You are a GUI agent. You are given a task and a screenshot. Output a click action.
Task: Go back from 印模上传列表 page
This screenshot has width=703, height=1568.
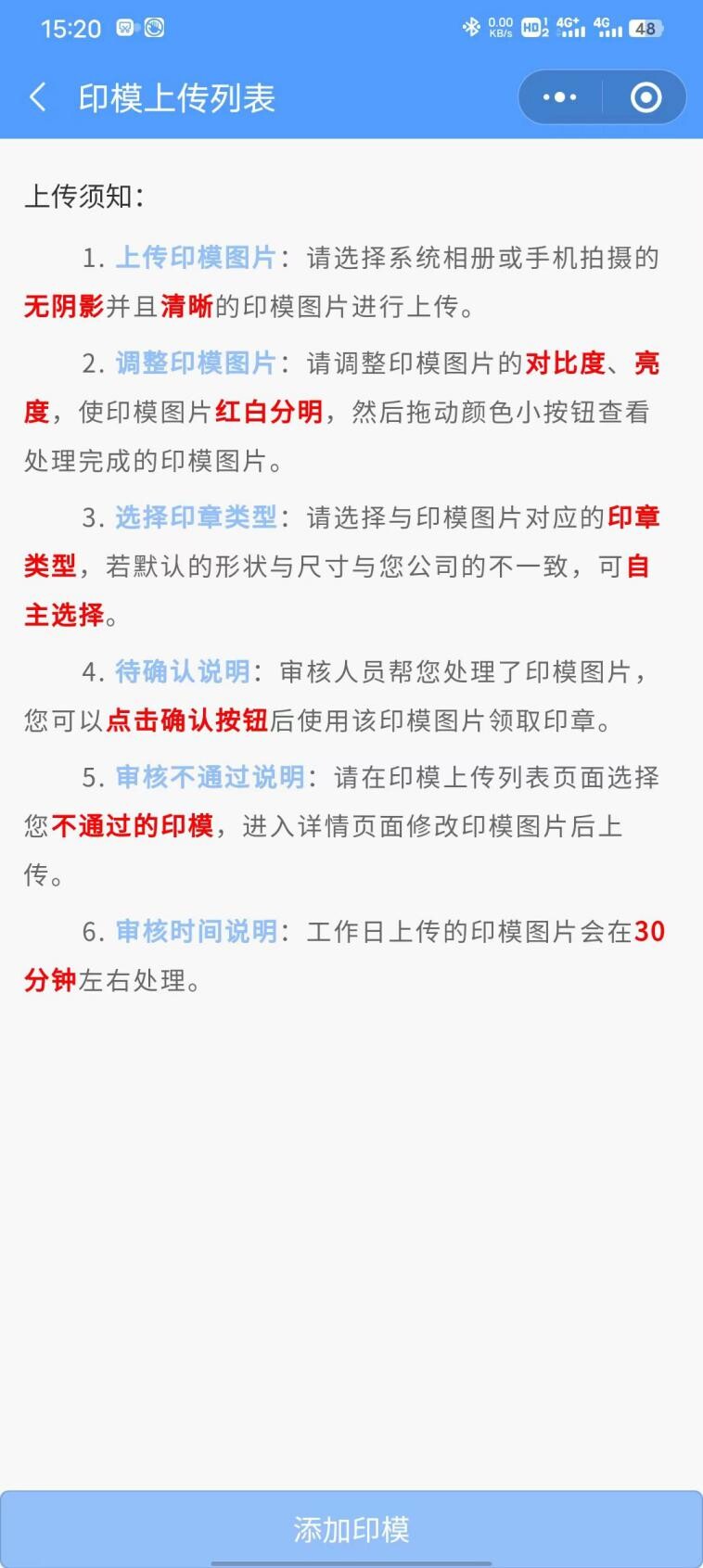(x=37, y=97)
